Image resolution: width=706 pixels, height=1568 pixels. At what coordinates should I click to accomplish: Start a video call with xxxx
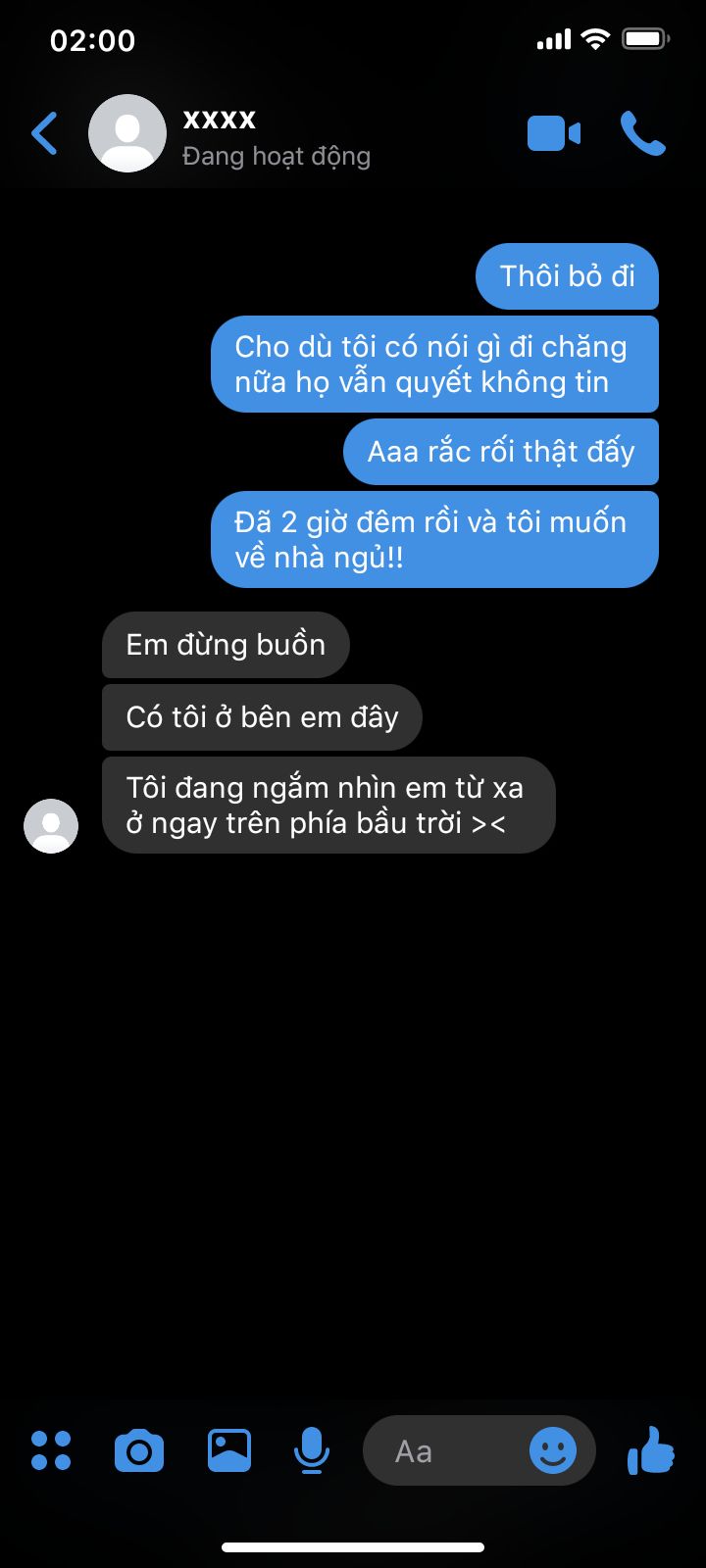(554, 134)
